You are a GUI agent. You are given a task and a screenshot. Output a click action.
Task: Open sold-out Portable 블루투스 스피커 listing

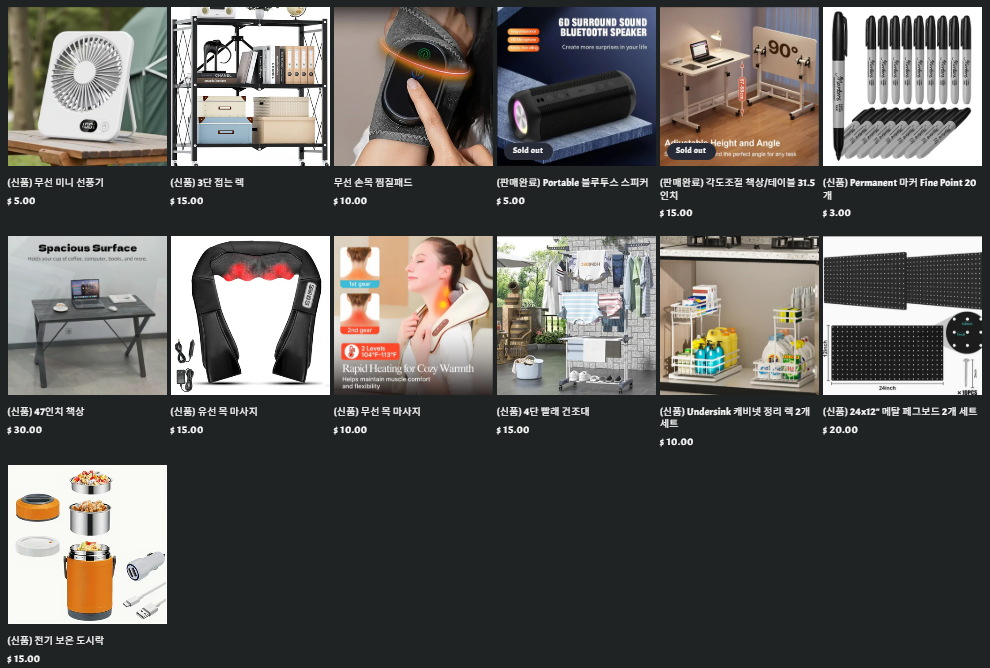click(x=576, y=87)
